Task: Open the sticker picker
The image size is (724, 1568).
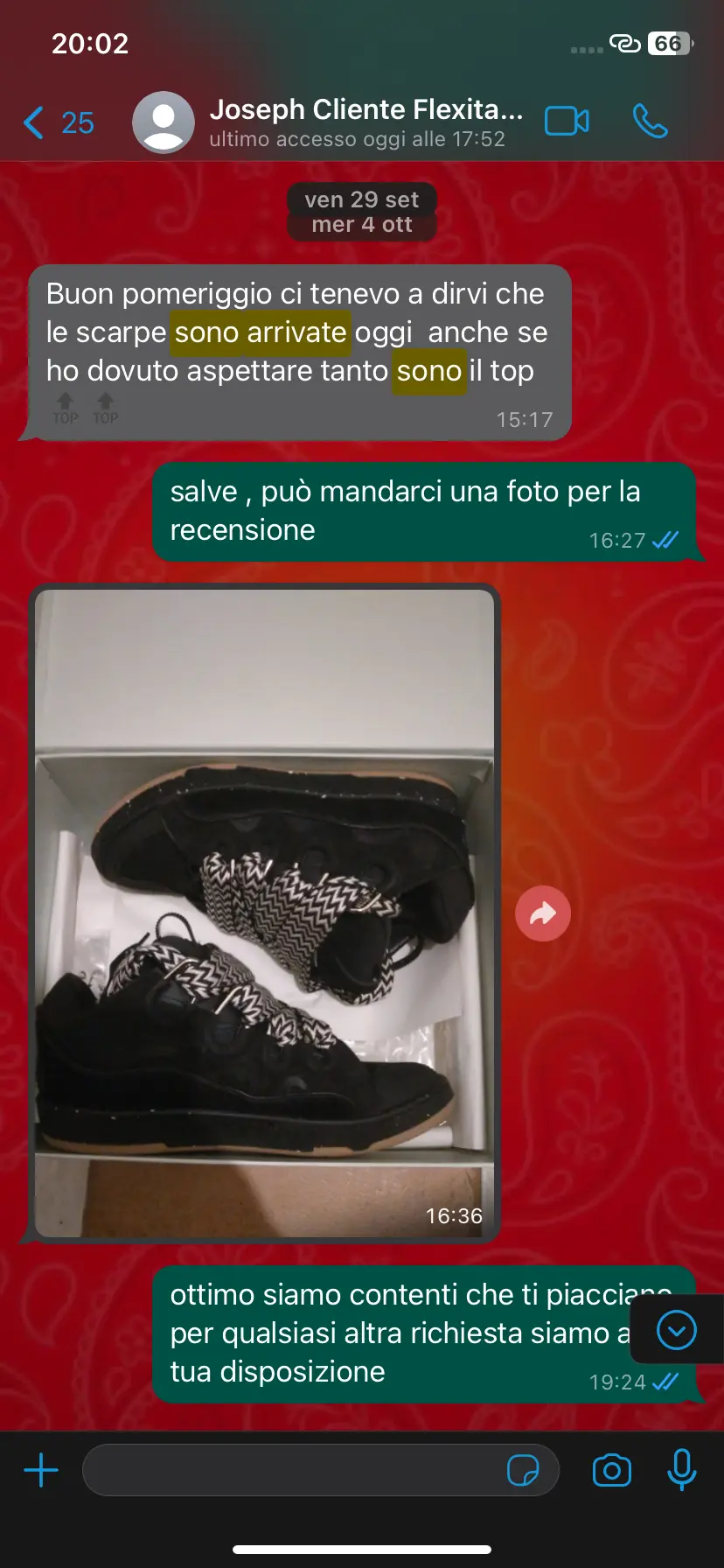Action: click(x=523, y=1470)
